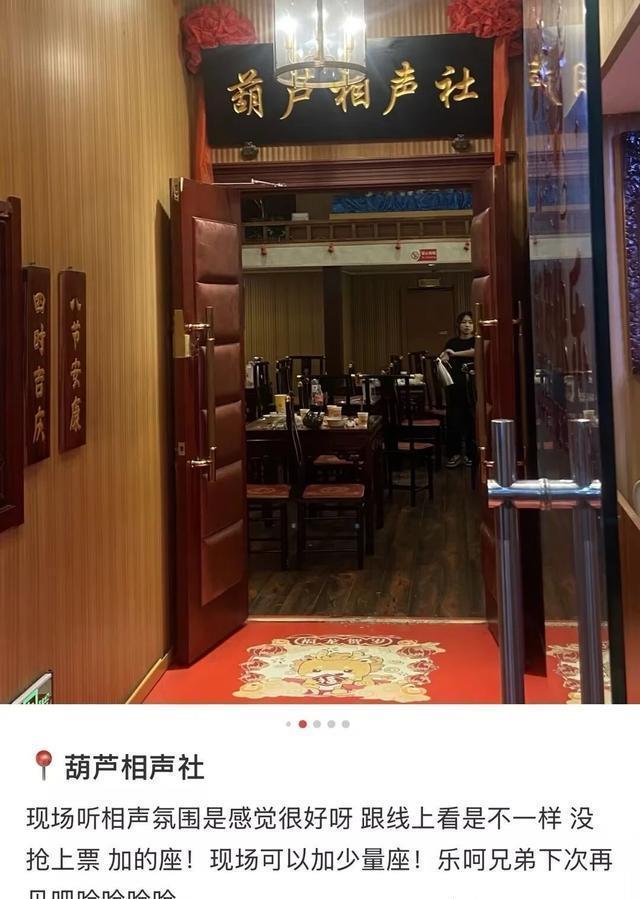This screenshot has width=640, height=899.
Task: Tap the photo carousel page indicator dots
Action: click(x=317, y=723)
